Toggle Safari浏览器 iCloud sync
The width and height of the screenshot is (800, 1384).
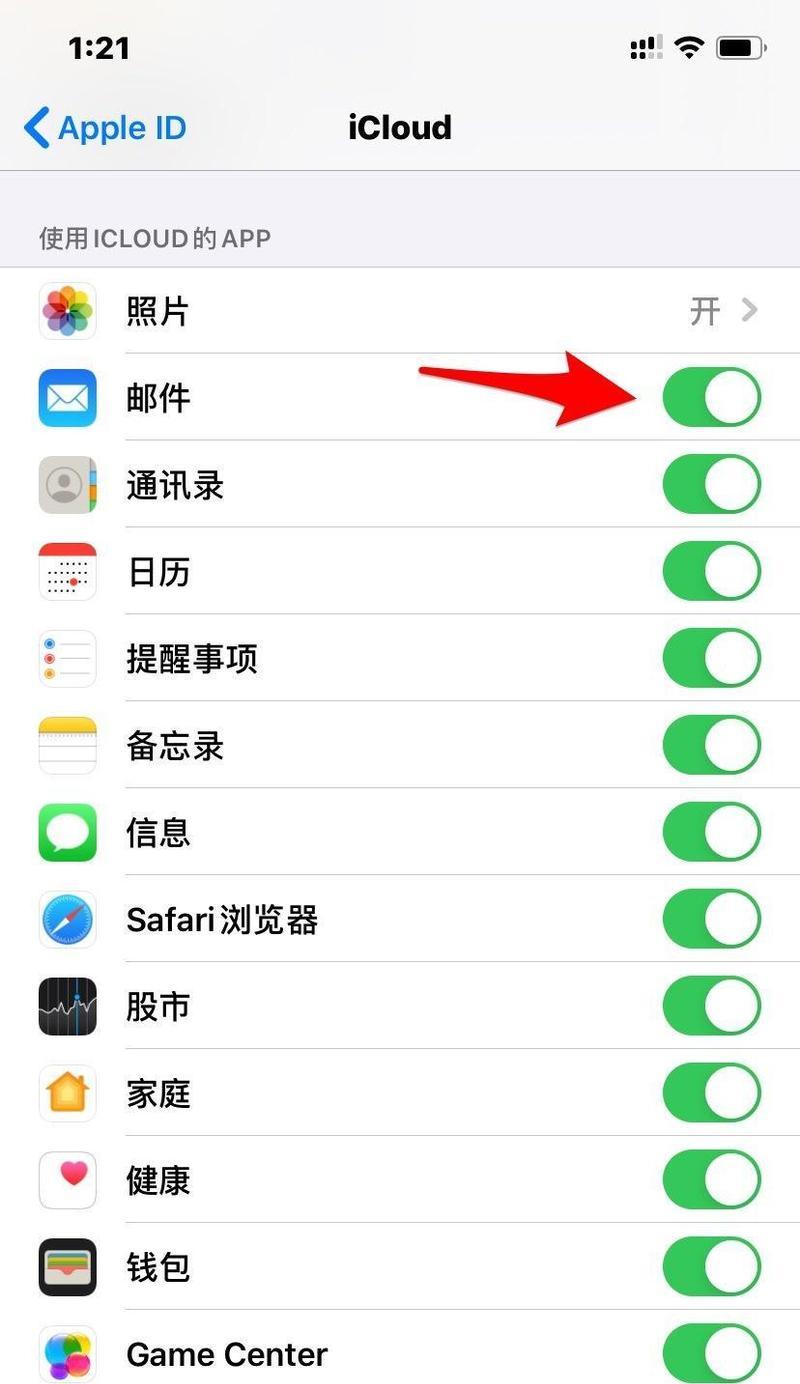712,920
